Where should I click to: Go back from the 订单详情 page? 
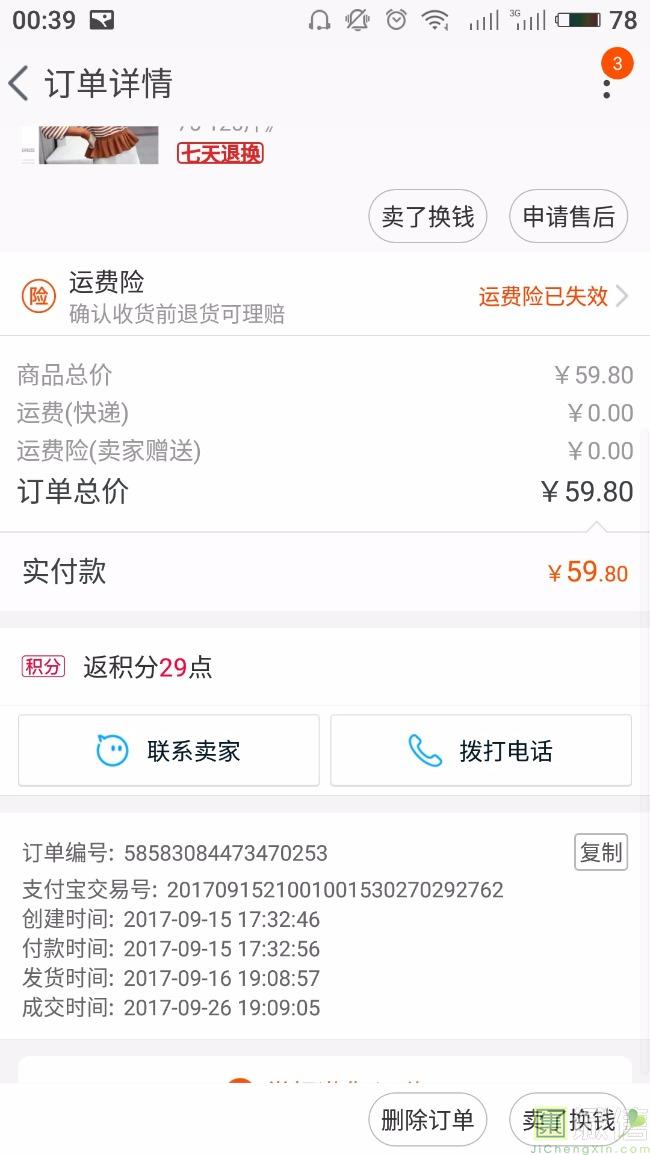19,83
